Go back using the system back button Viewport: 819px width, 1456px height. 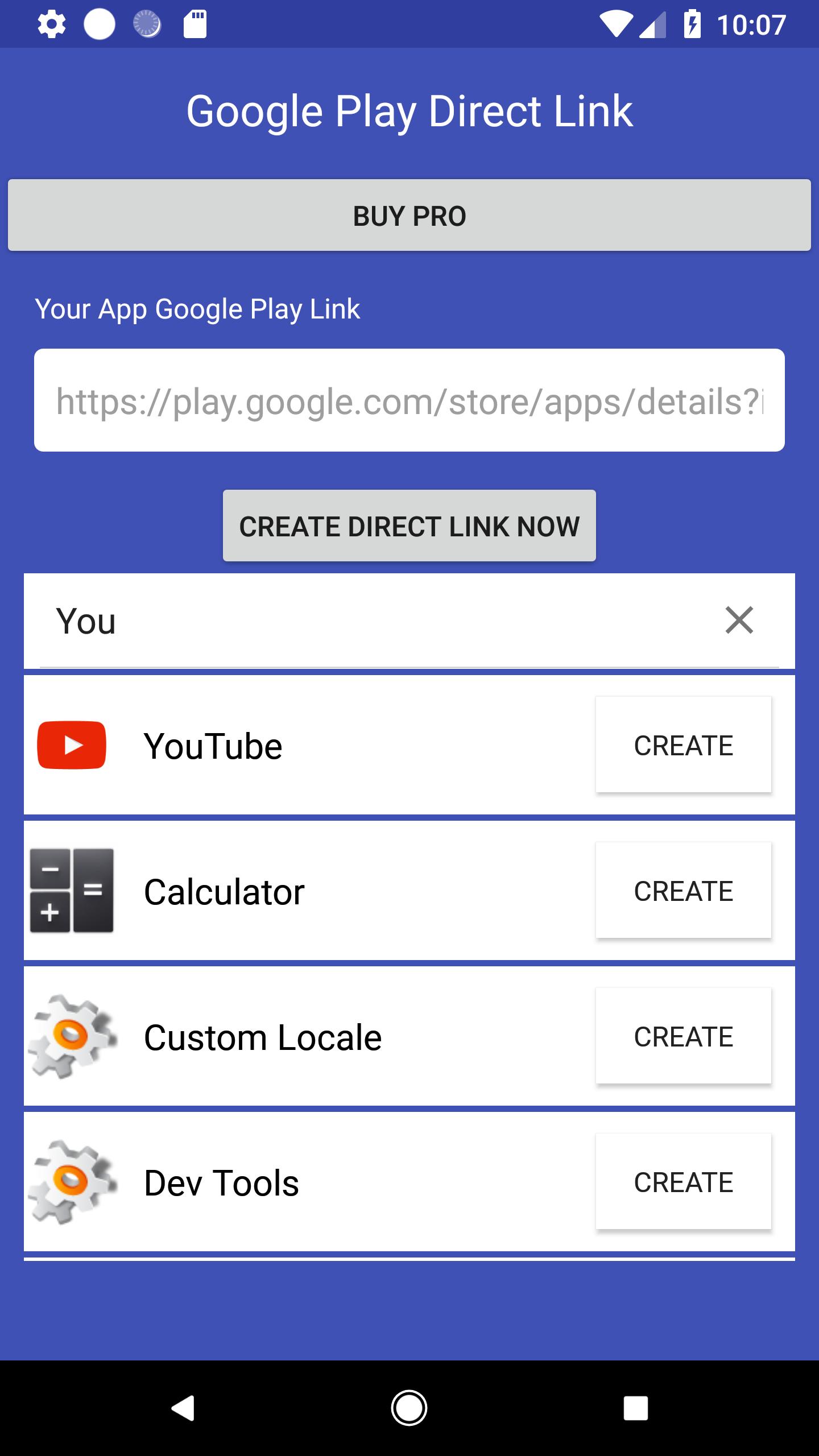(183, 1408)
